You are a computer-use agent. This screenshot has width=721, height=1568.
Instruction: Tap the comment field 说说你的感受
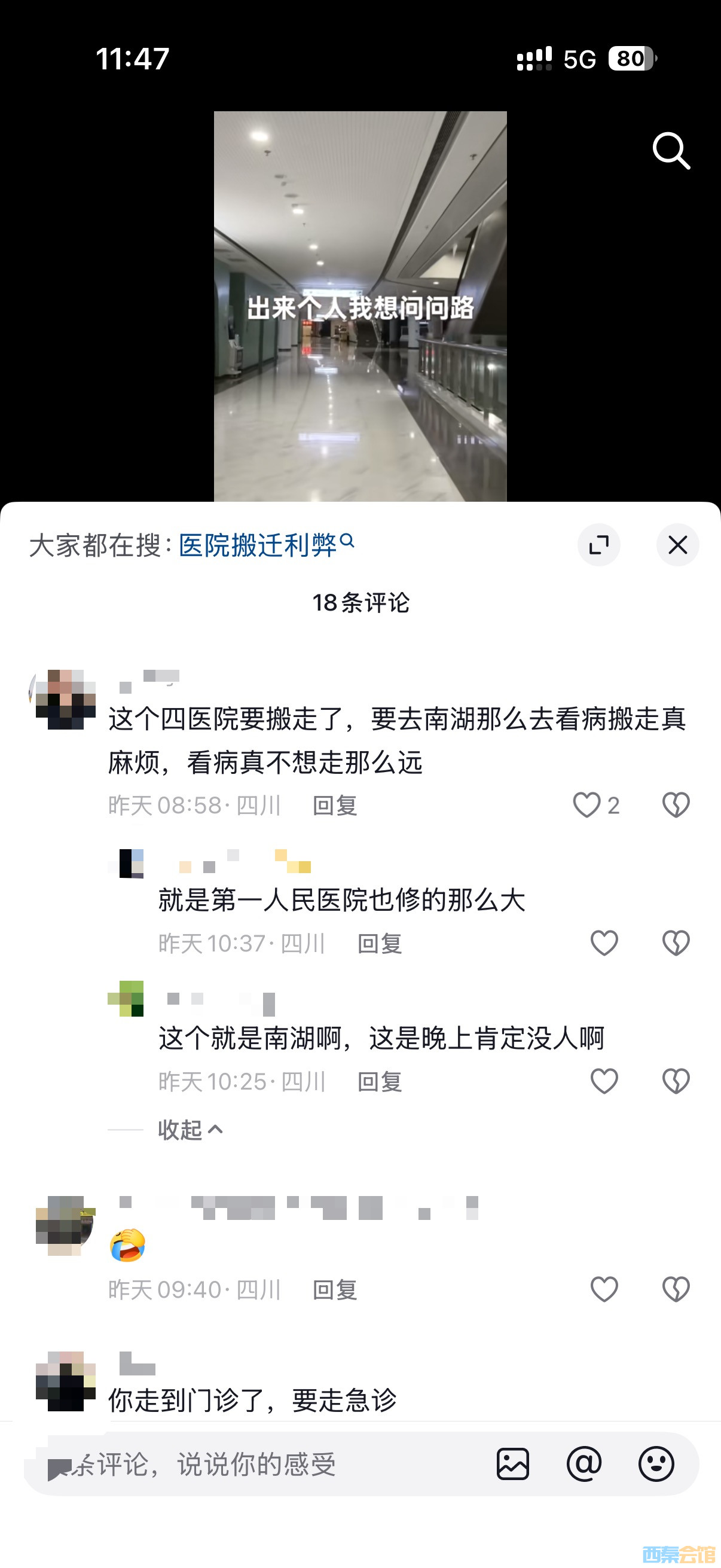point(255,1464)
